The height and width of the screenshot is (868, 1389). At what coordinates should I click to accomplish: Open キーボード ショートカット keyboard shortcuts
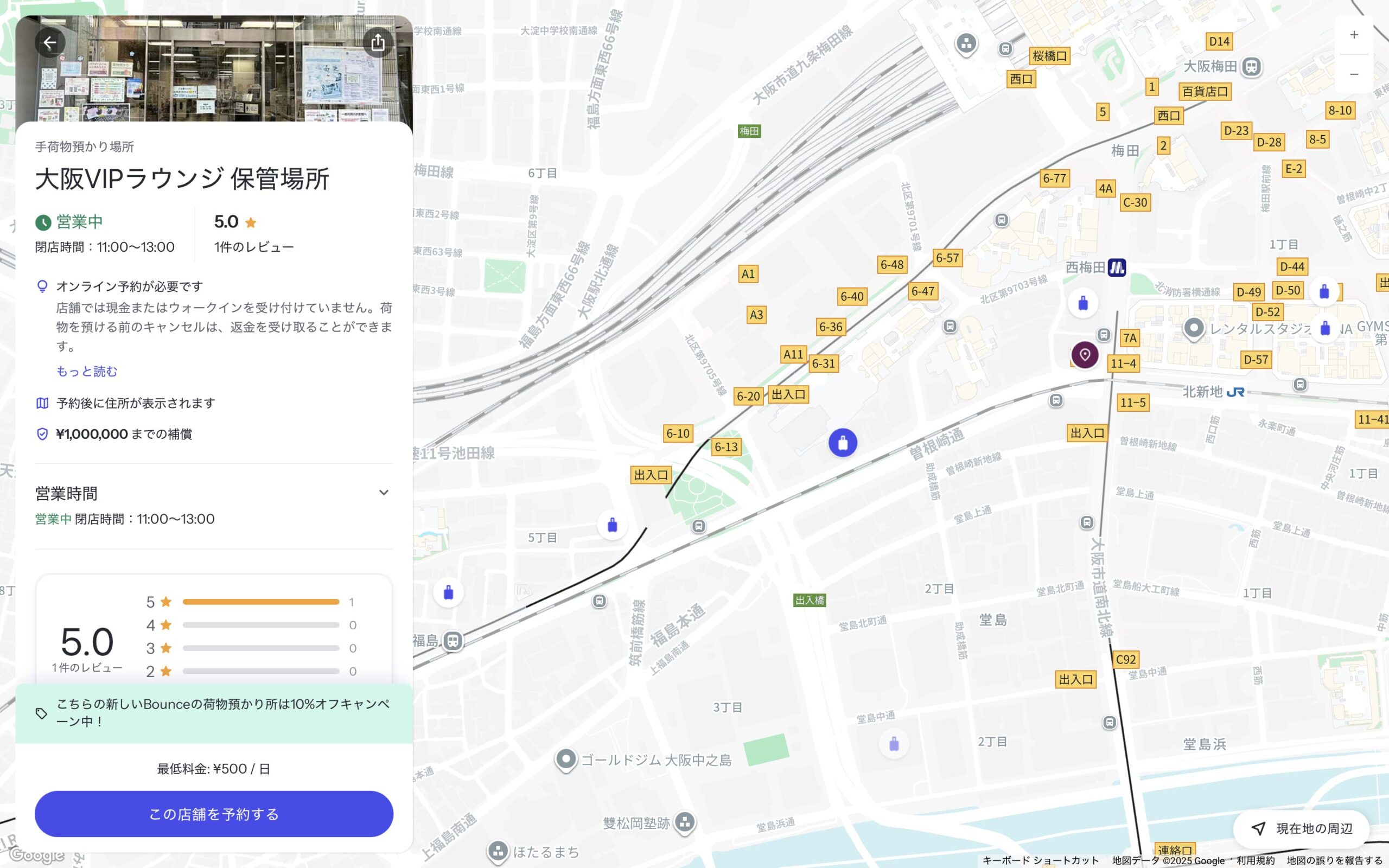click(x=1040, y=860)
